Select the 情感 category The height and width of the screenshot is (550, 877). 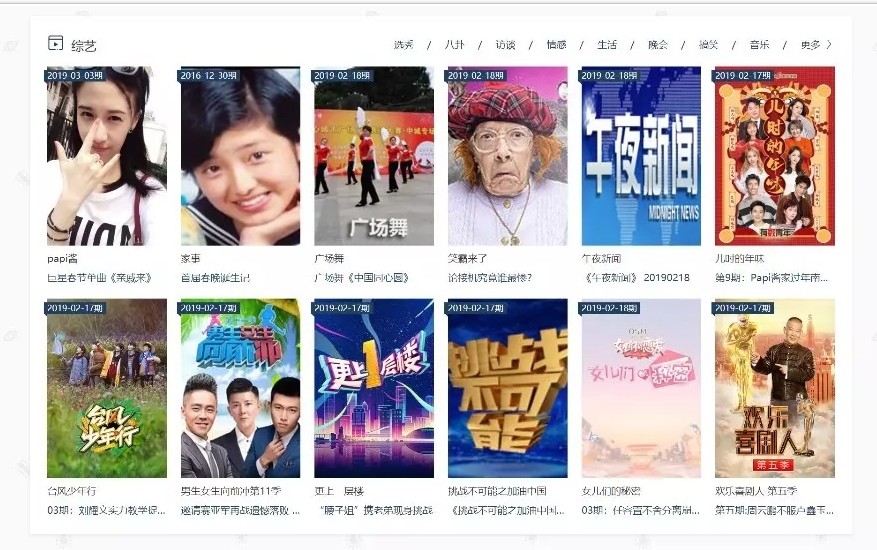tap(556, 45)
